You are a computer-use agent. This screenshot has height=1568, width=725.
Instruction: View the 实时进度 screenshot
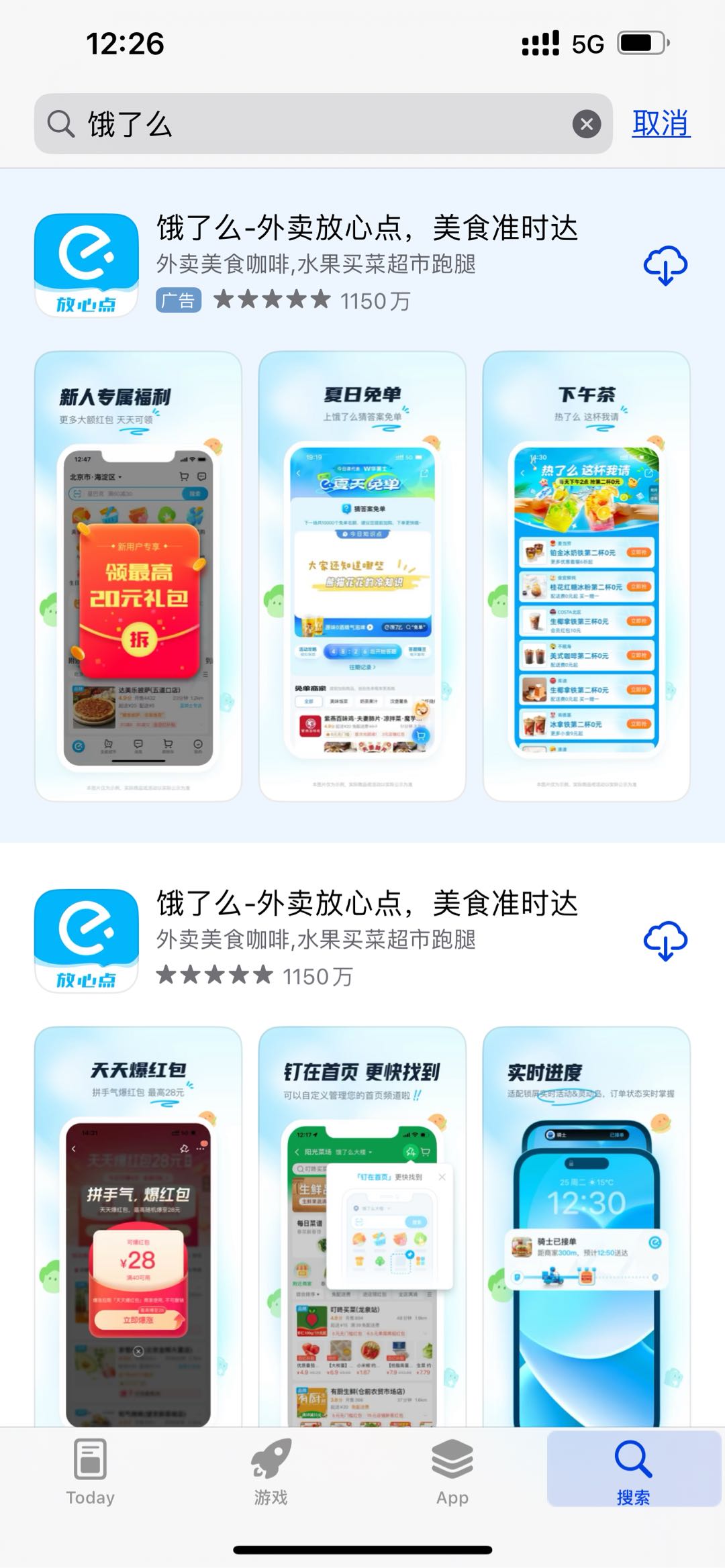pos(586,1228)
